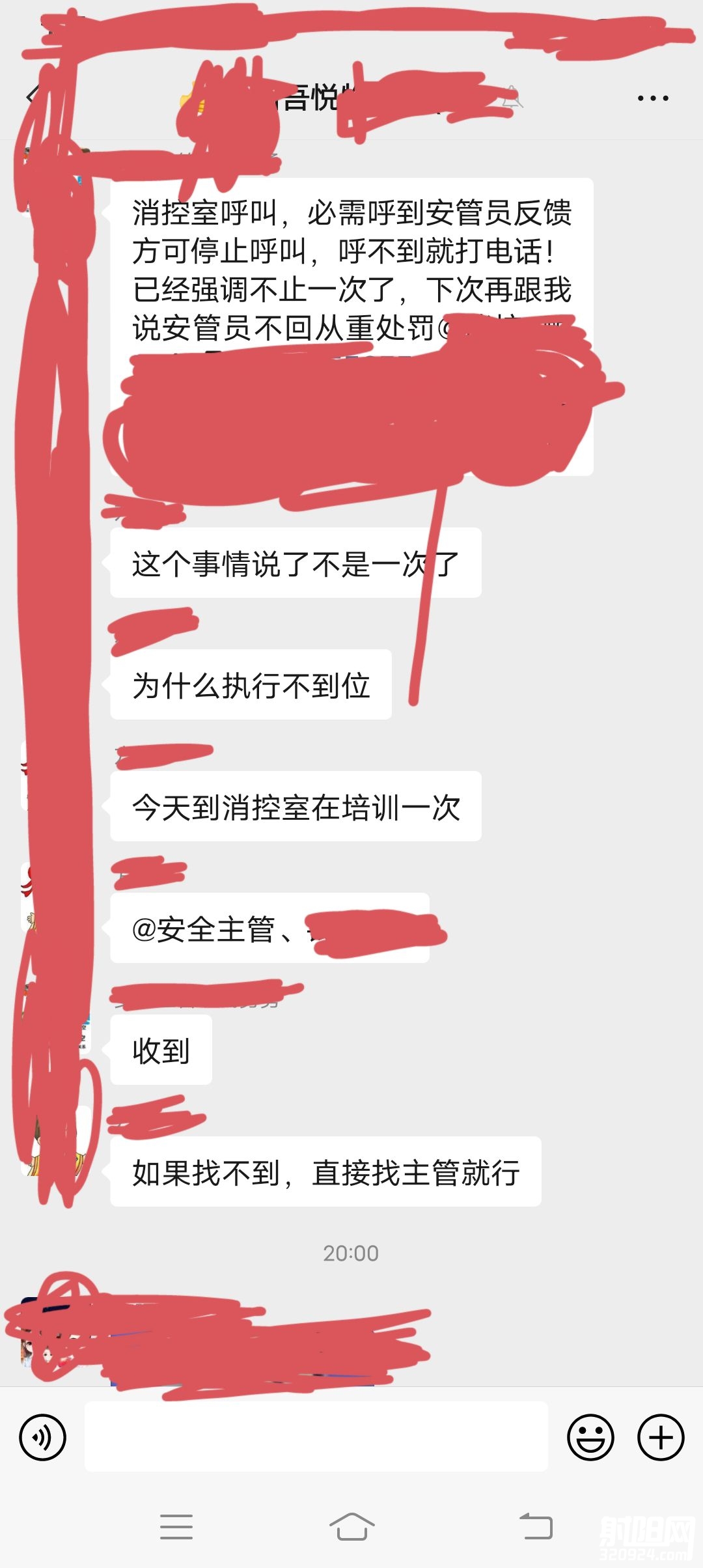The height and width of the screenshot is (1568, 703).
Task: Open the three-dot chat options menu
Action: (652, 98)
